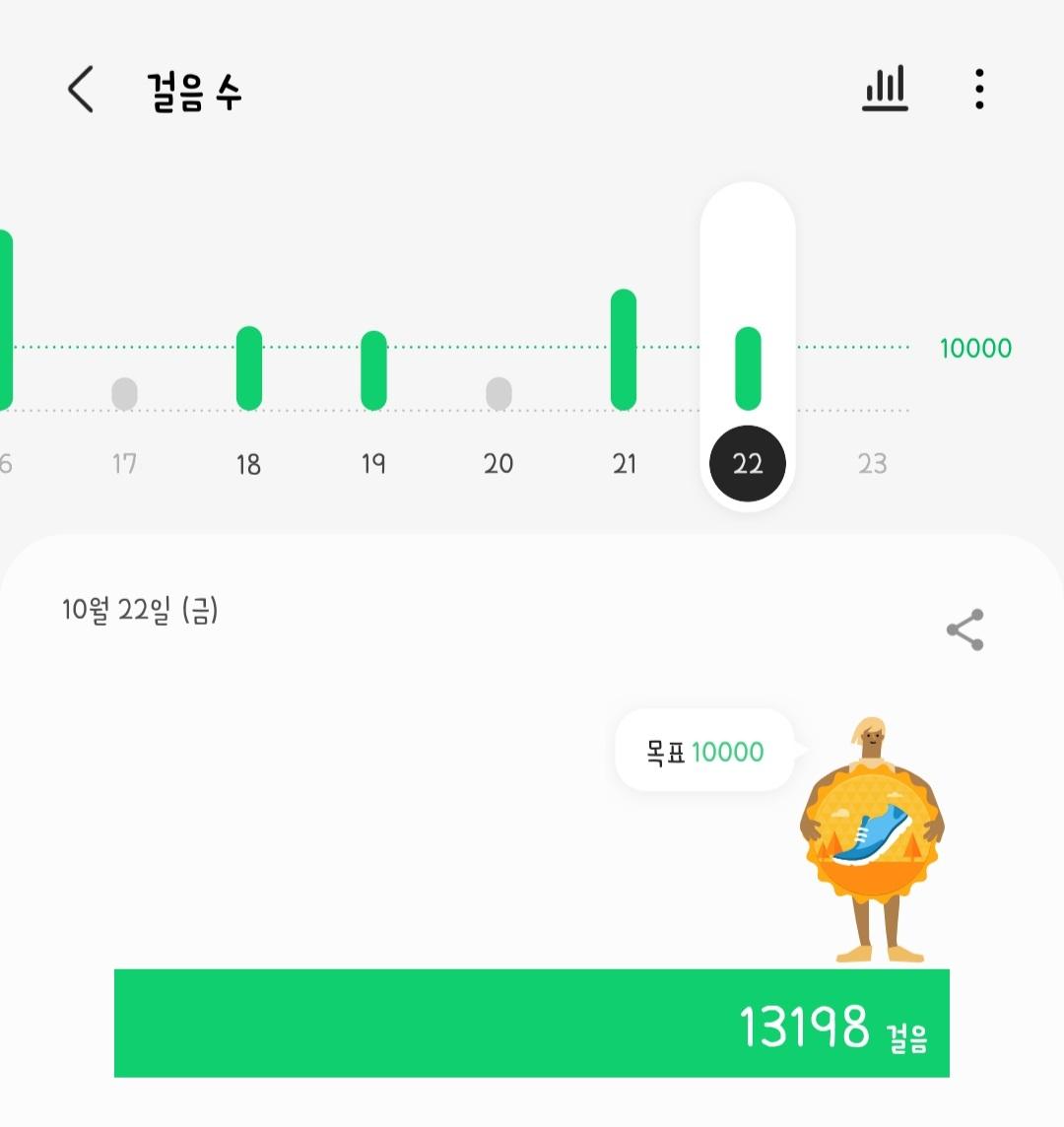Choose day 20 in the chart

(499, 463)
